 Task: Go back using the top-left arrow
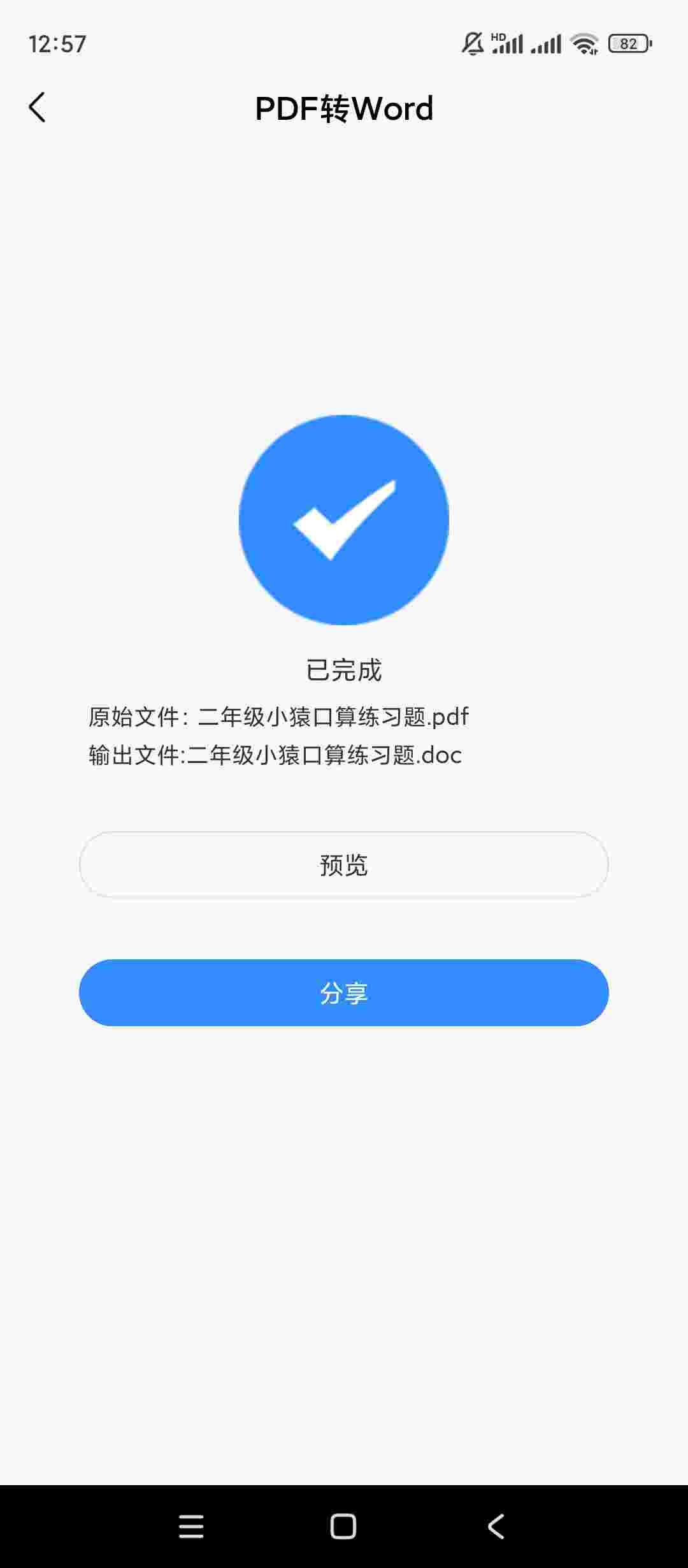(x=37, y=107)
